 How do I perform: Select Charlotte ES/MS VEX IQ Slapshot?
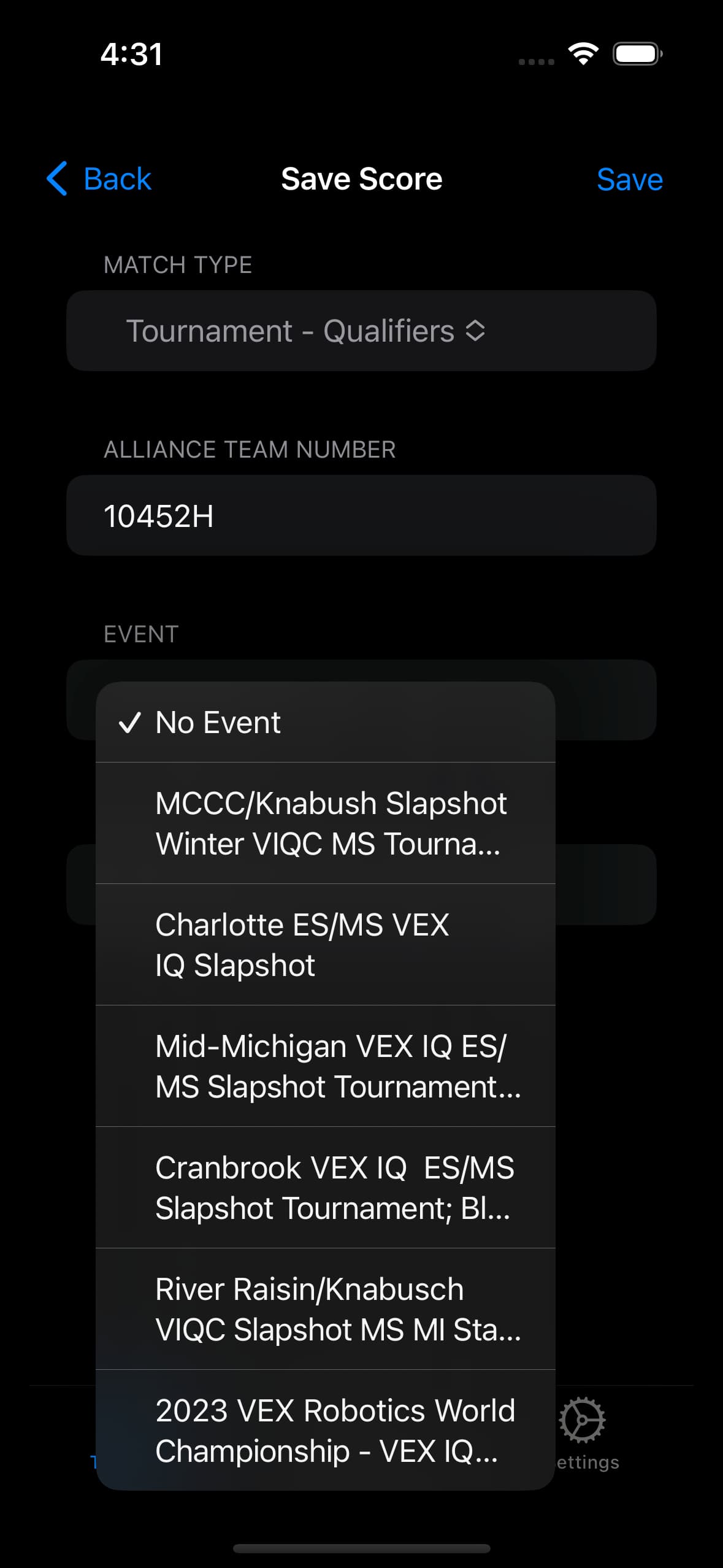(x=325, y=945)
